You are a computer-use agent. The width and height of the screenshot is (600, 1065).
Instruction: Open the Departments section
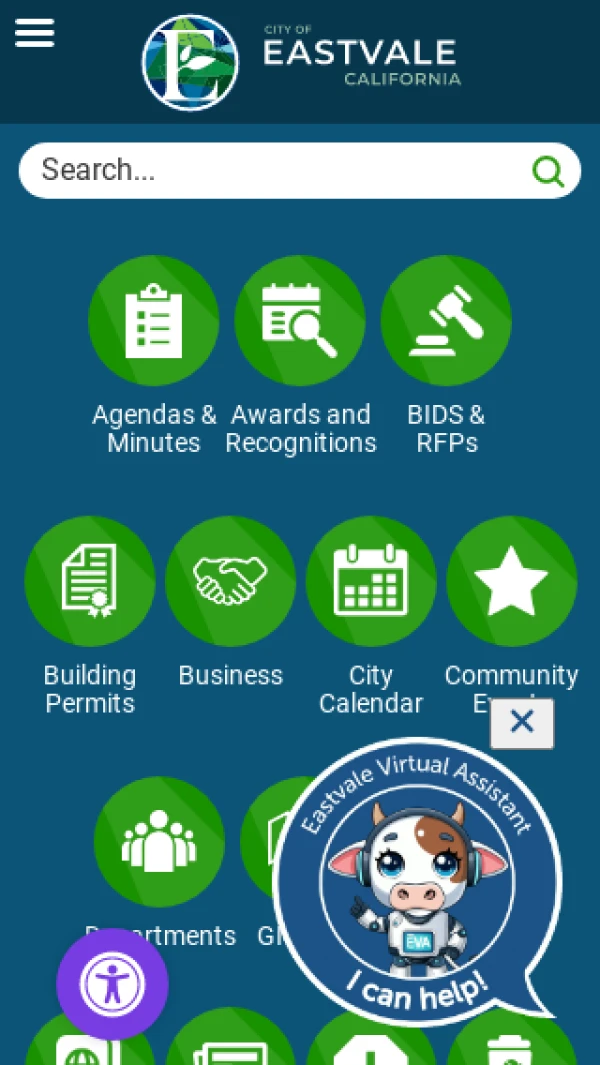point(159,842)
